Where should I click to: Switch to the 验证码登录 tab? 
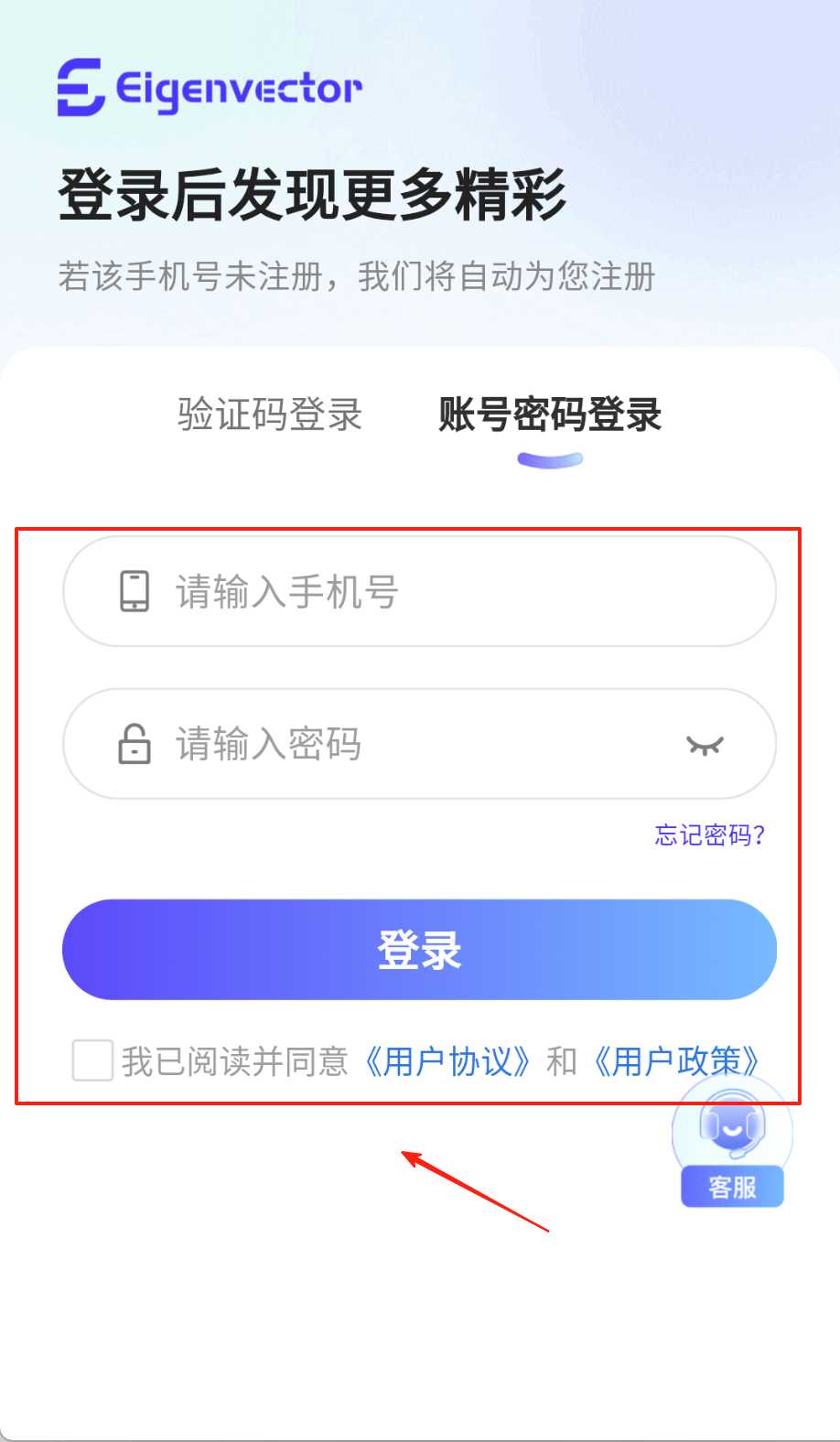click(270, 414)
